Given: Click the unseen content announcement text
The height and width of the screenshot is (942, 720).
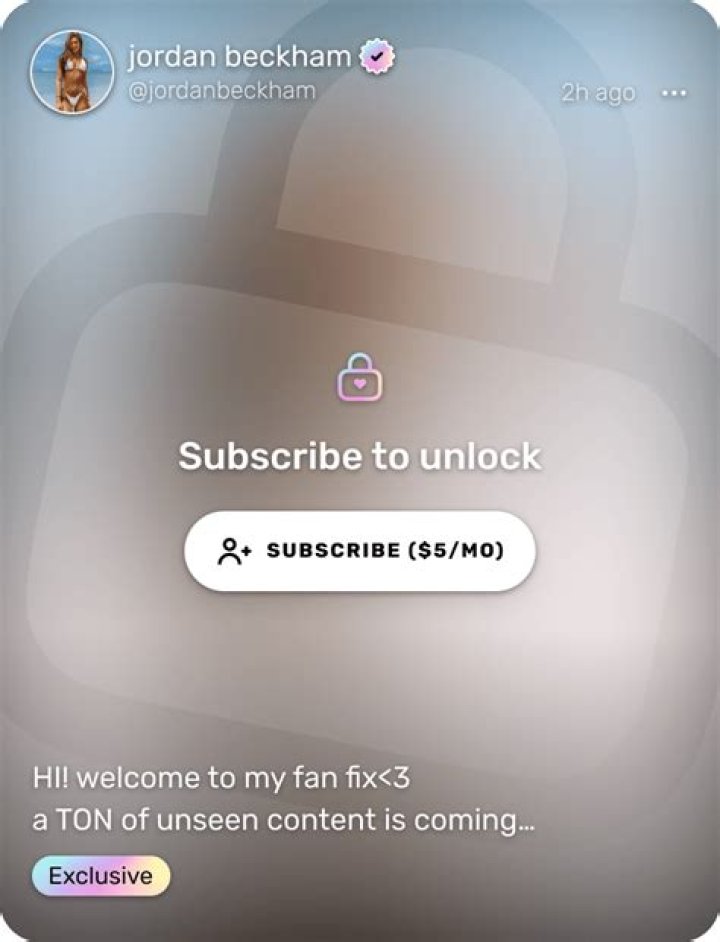Looking at the screenshot, I should tap(283, 821).
